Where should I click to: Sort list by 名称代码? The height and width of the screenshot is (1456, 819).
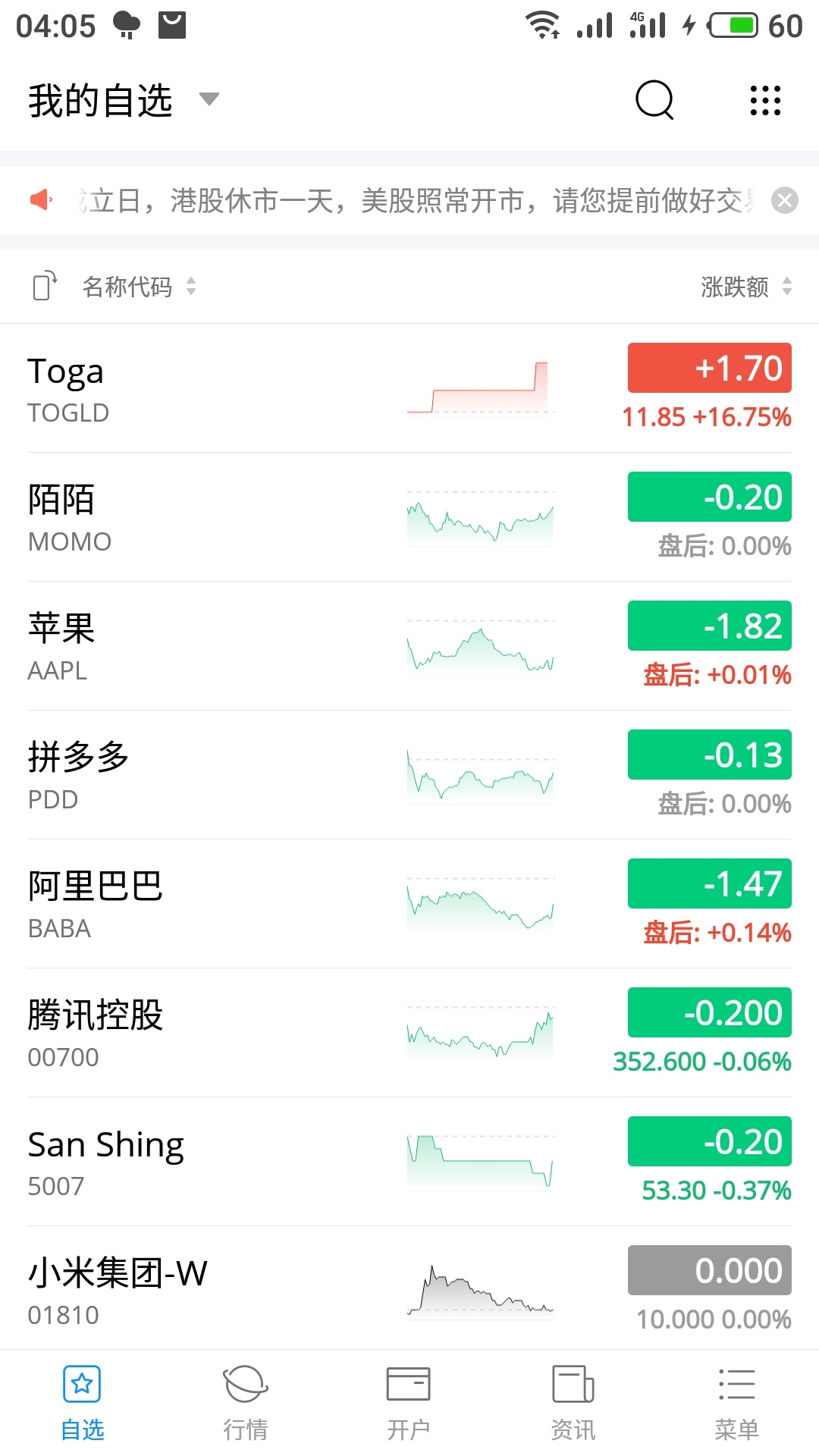(139, 287)
